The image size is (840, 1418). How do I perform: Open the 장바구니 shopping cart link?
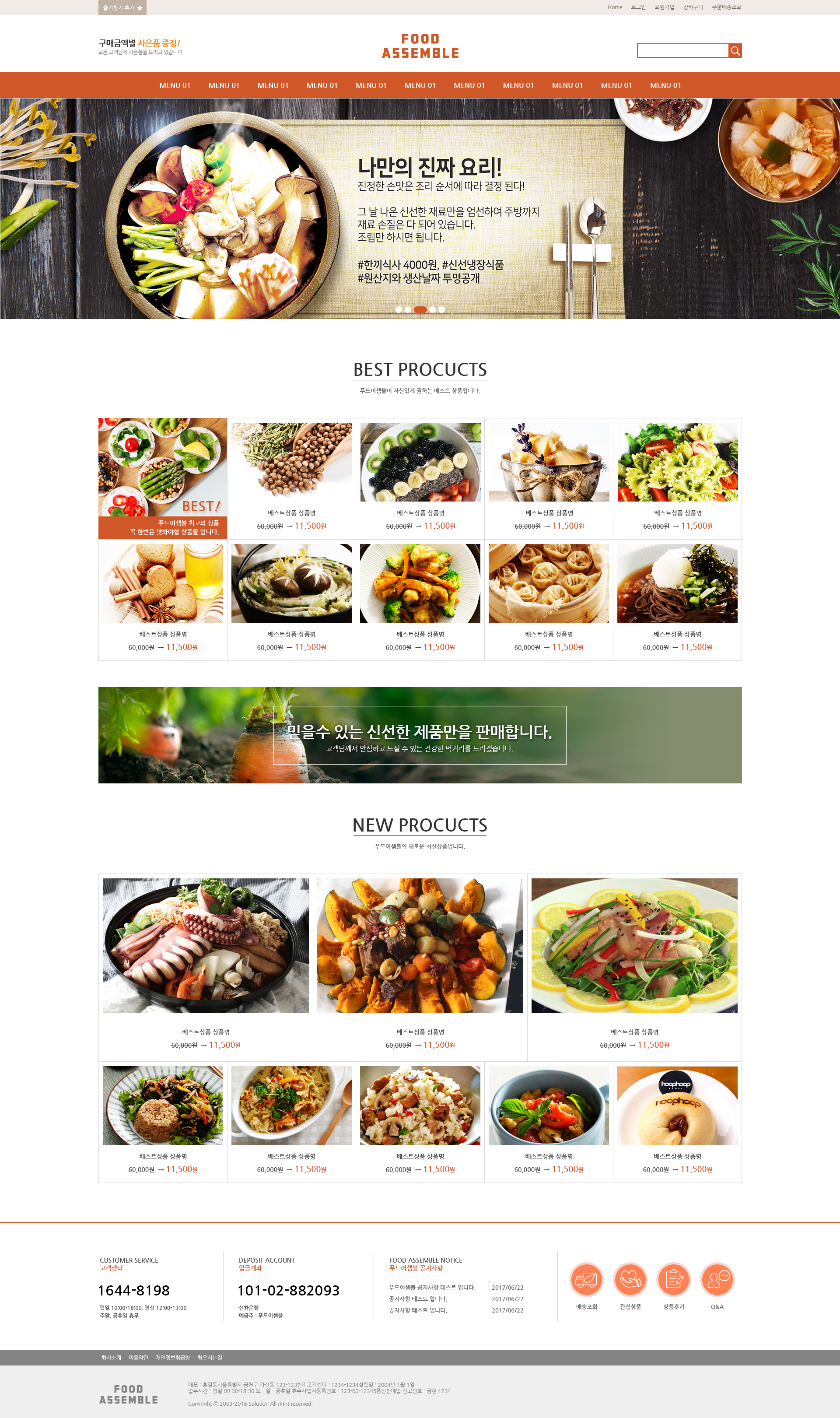(693, 7)
